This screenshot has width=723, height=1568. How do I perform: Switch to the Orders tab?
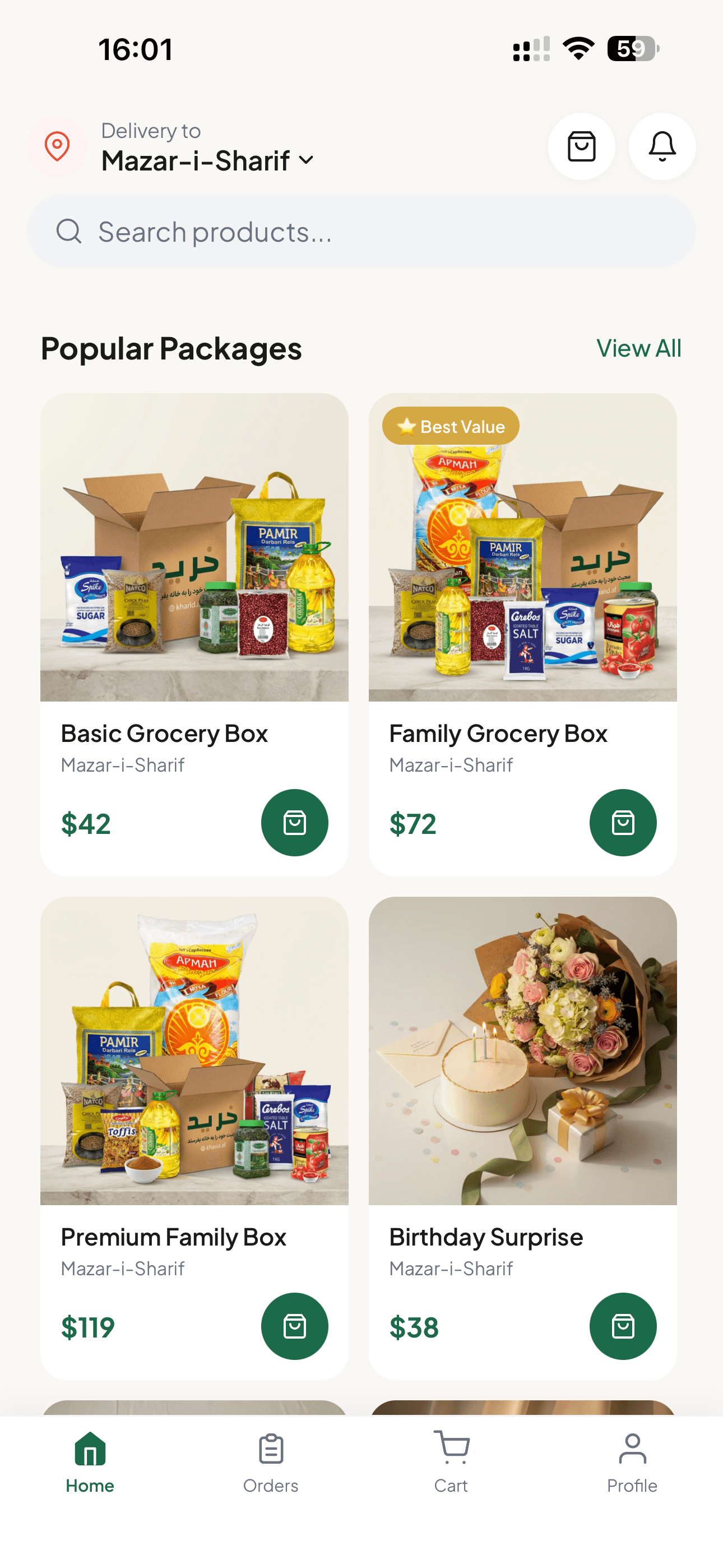(x=271, y=1462)
